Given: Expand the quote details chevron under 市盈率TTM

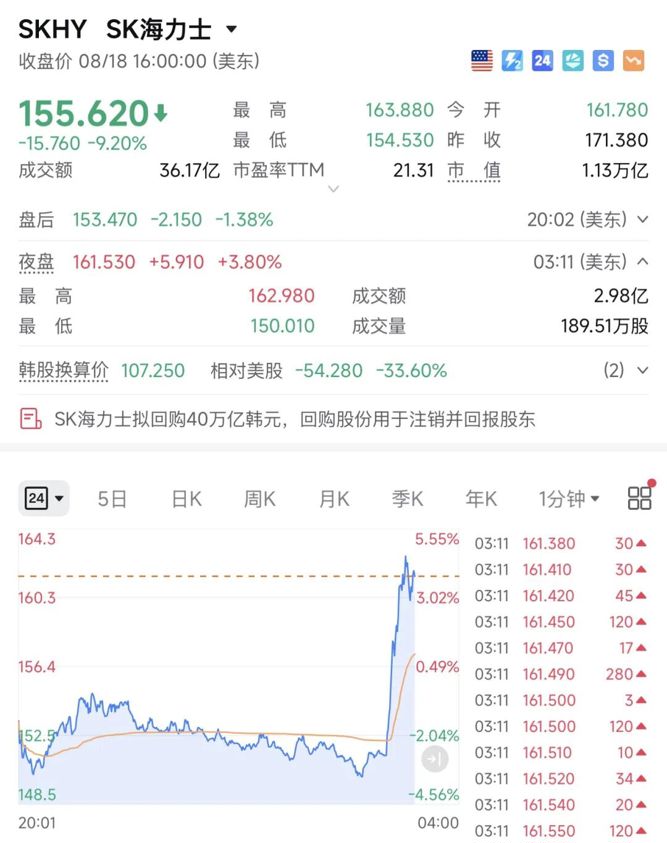Looking at the screenshot, I should (x=333, y=189).
